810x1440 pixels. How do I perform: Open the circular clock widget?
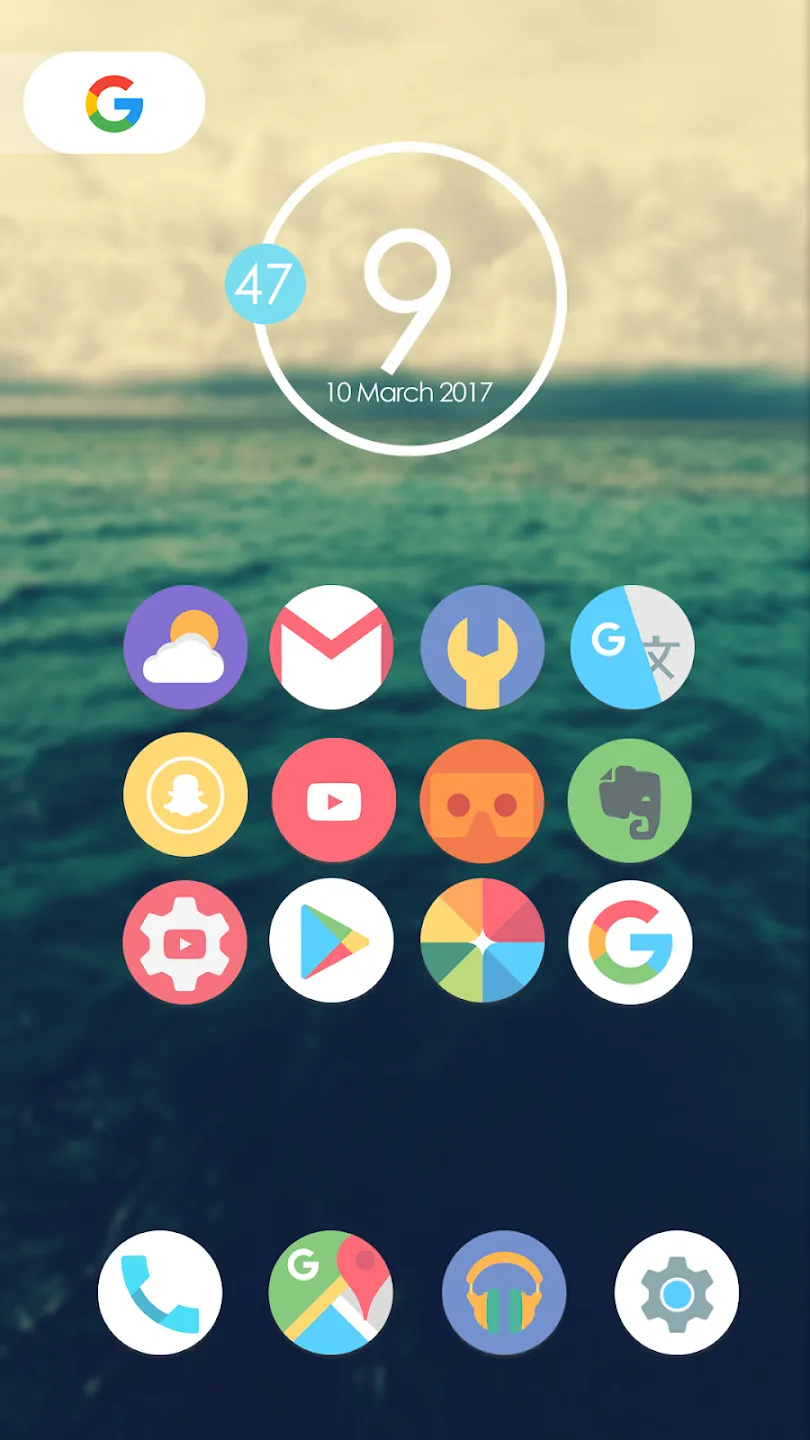pos(410,299)
